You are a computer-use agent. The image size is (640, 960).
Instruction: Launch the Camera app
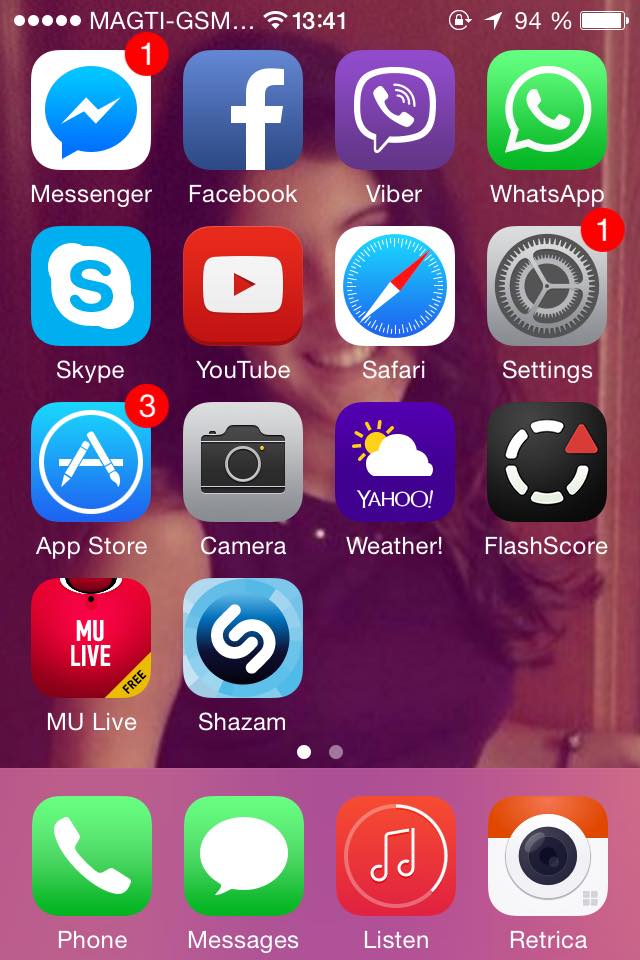pyautogui.click(x=243, y=462)
